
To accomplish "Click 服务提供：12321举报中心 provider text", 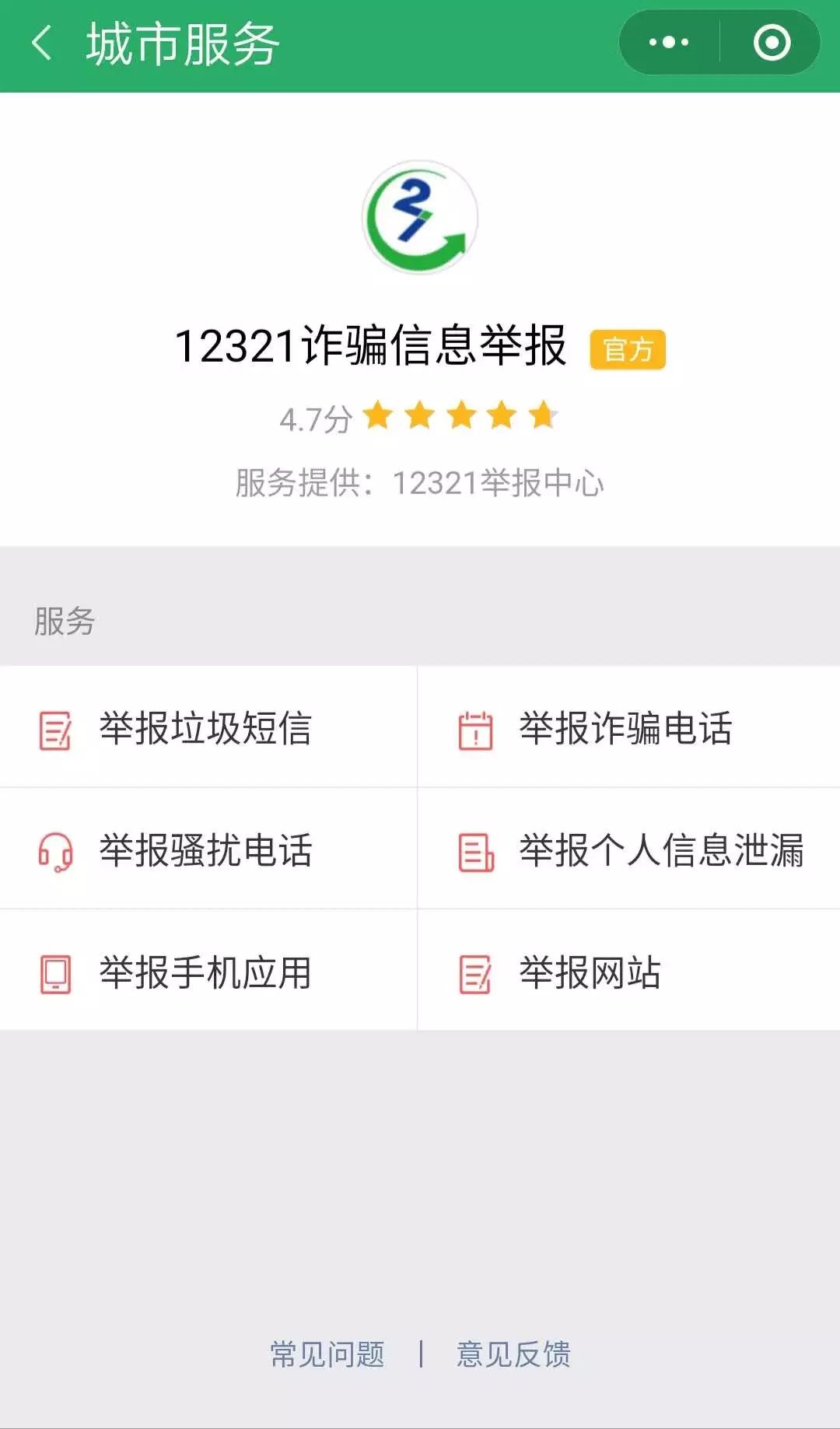I will (420, 482).
